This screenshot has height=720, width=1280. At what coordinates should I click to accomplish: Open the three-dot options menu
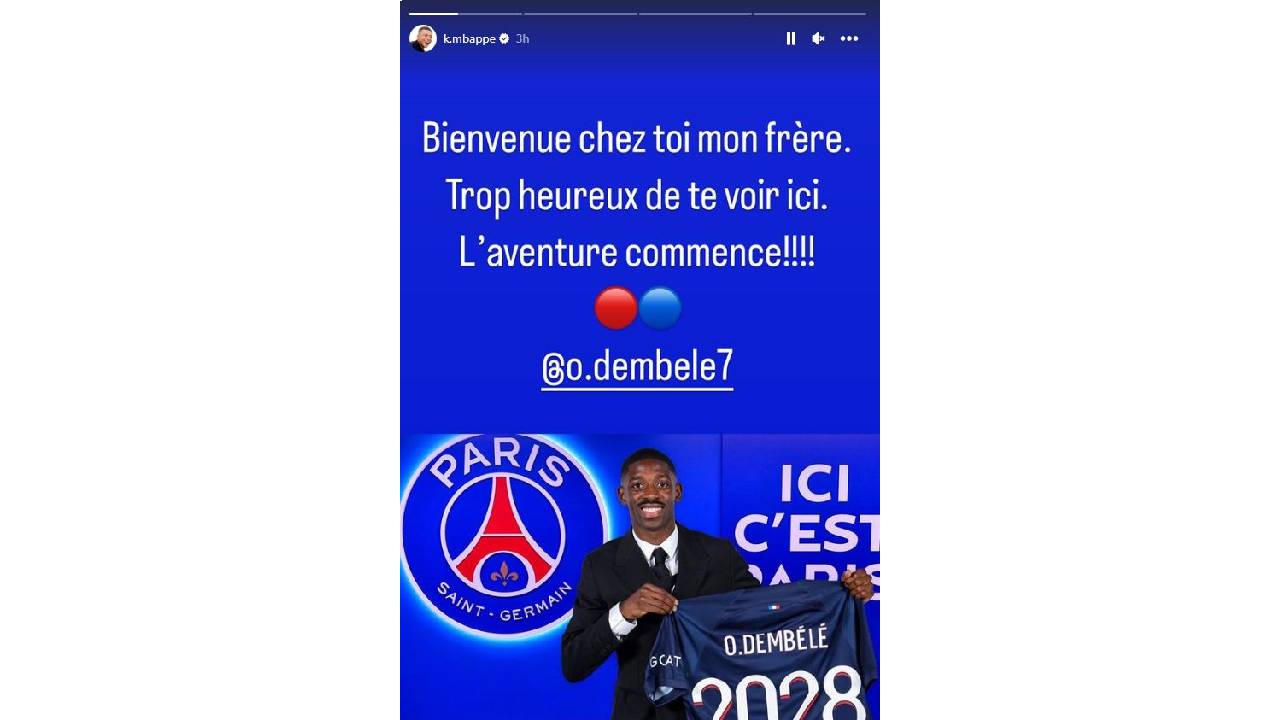click(x=849, y=38)
